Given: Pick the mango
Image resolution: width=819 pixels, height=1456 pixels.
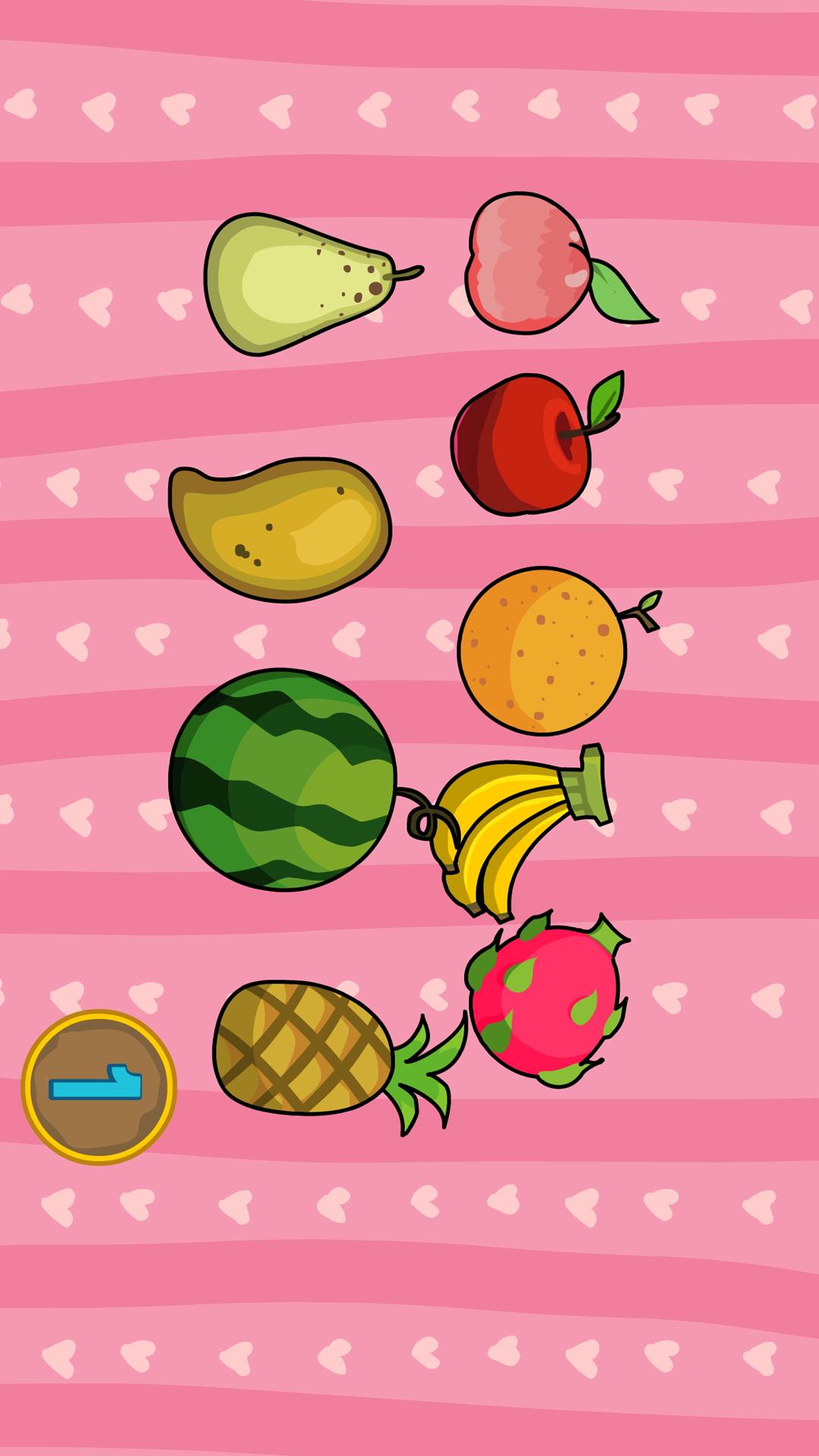Looking at the screenshot, I should coord(281,529).
